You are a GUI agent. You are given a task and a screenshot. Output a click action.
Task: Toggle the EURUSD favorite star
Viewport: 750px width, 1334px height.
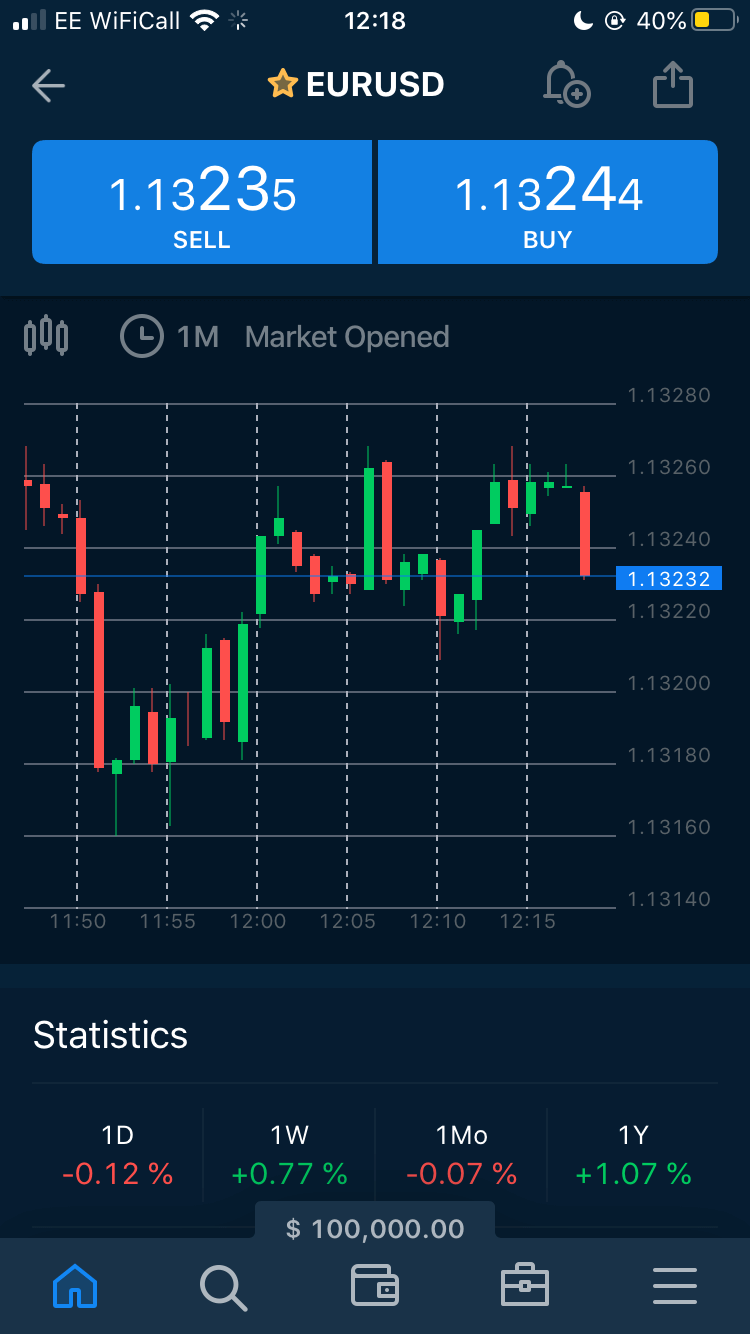(285, 84)
